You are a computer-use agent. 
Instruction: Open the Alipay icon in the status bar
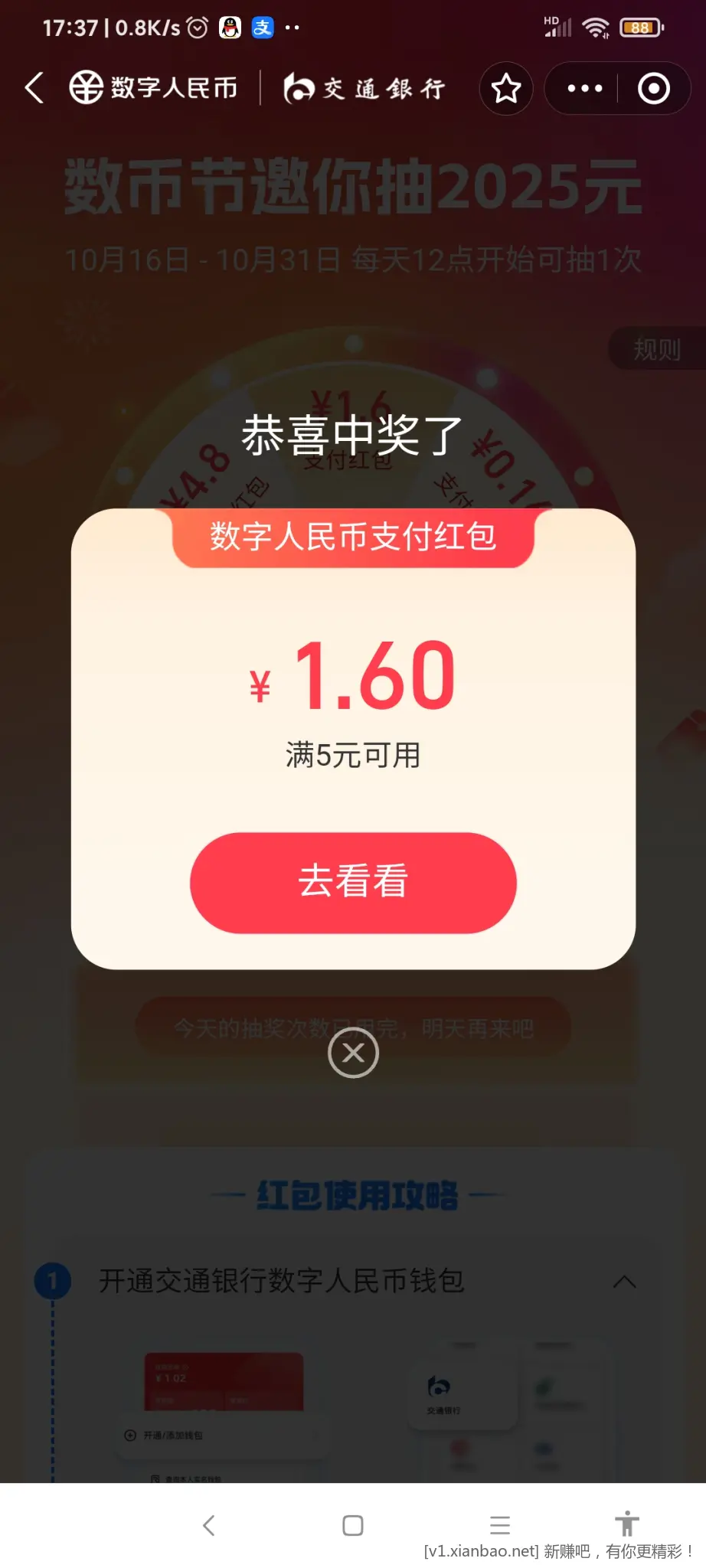pos(262,27)
